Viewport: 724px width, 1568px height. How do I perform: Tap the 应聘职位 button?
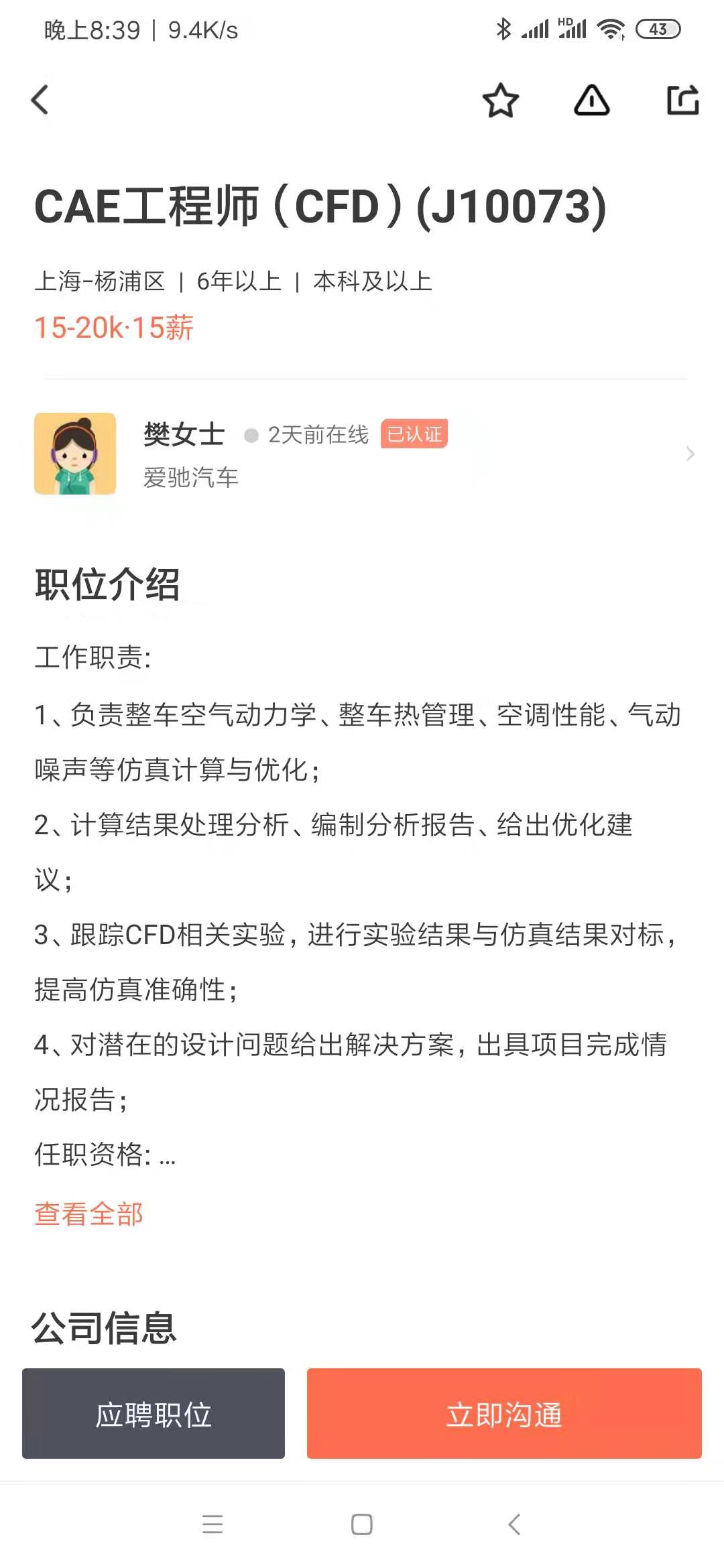coord(154,1413)
